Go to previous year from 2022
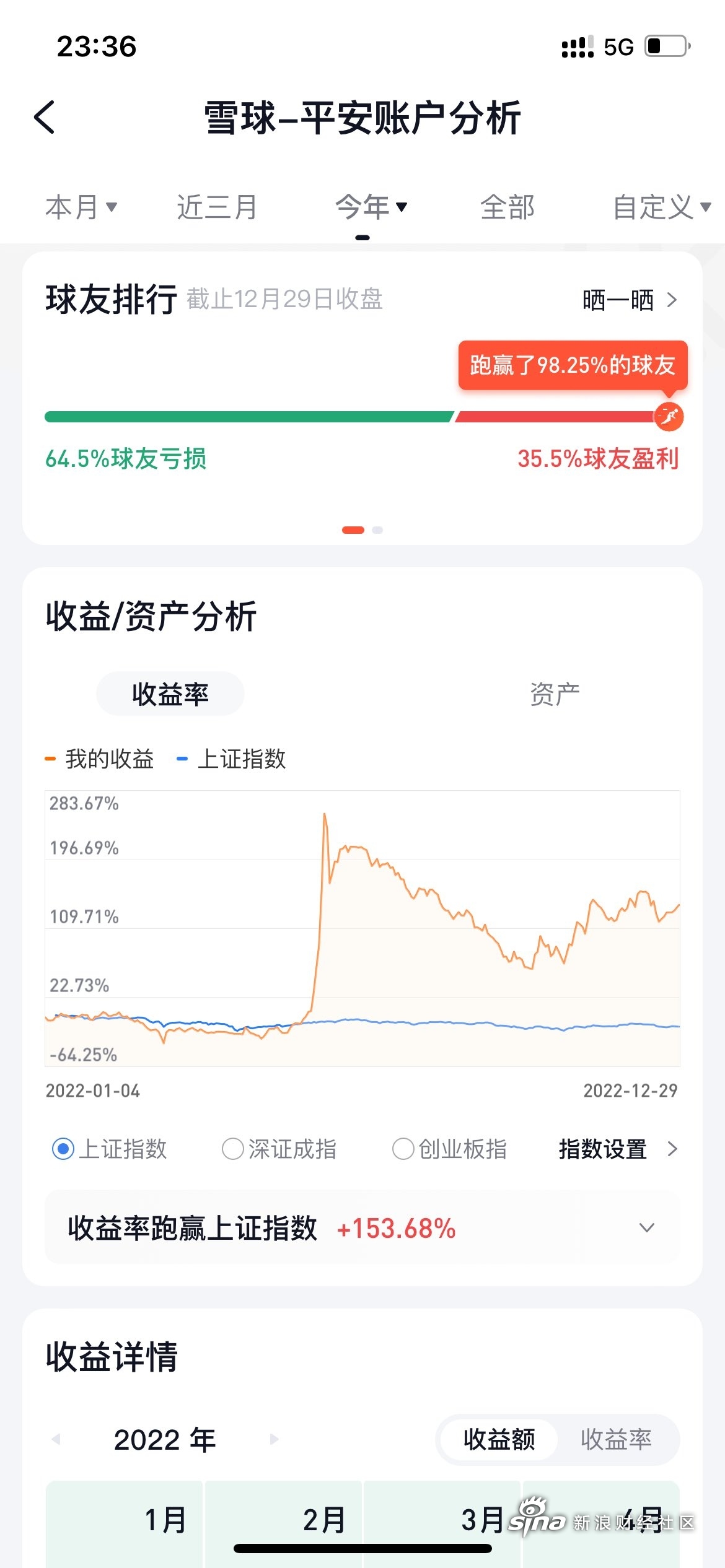The height and width of the screenshot is (1568, 725). (56, 1439)
